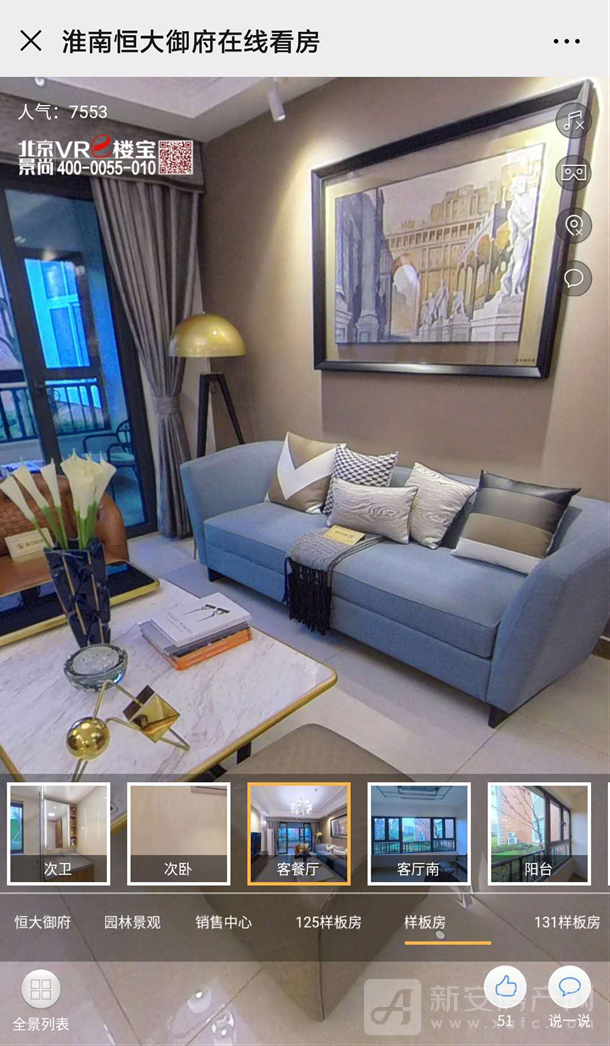Screen dimensions: 610x1046
Task: View the 次卫 panorama thumbnail
Action: click(59, 833)
